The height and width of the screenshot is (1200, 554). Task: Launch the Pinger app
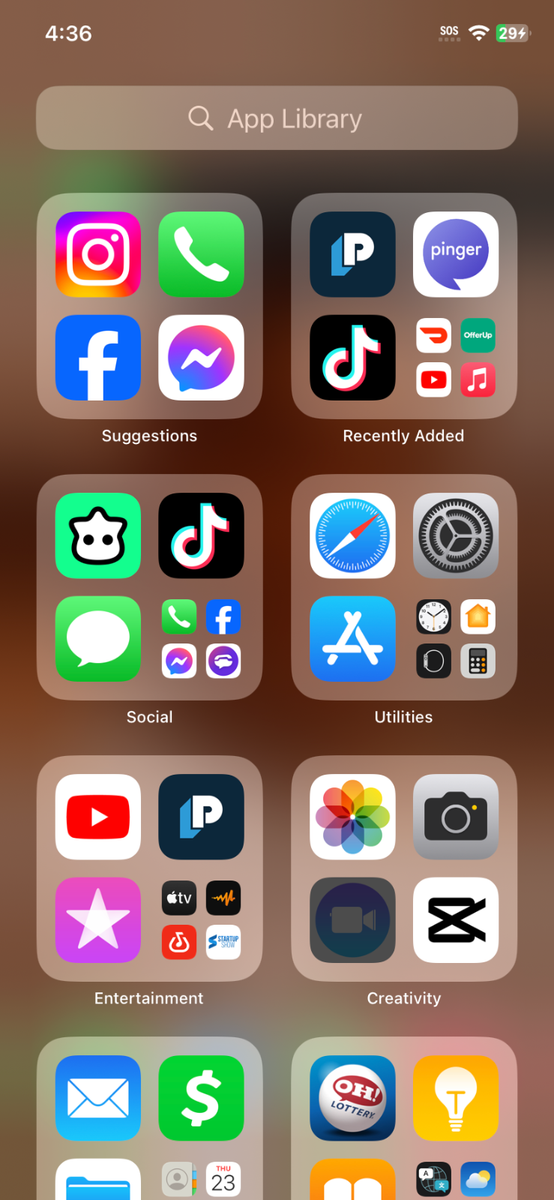(x=456, y=254)
